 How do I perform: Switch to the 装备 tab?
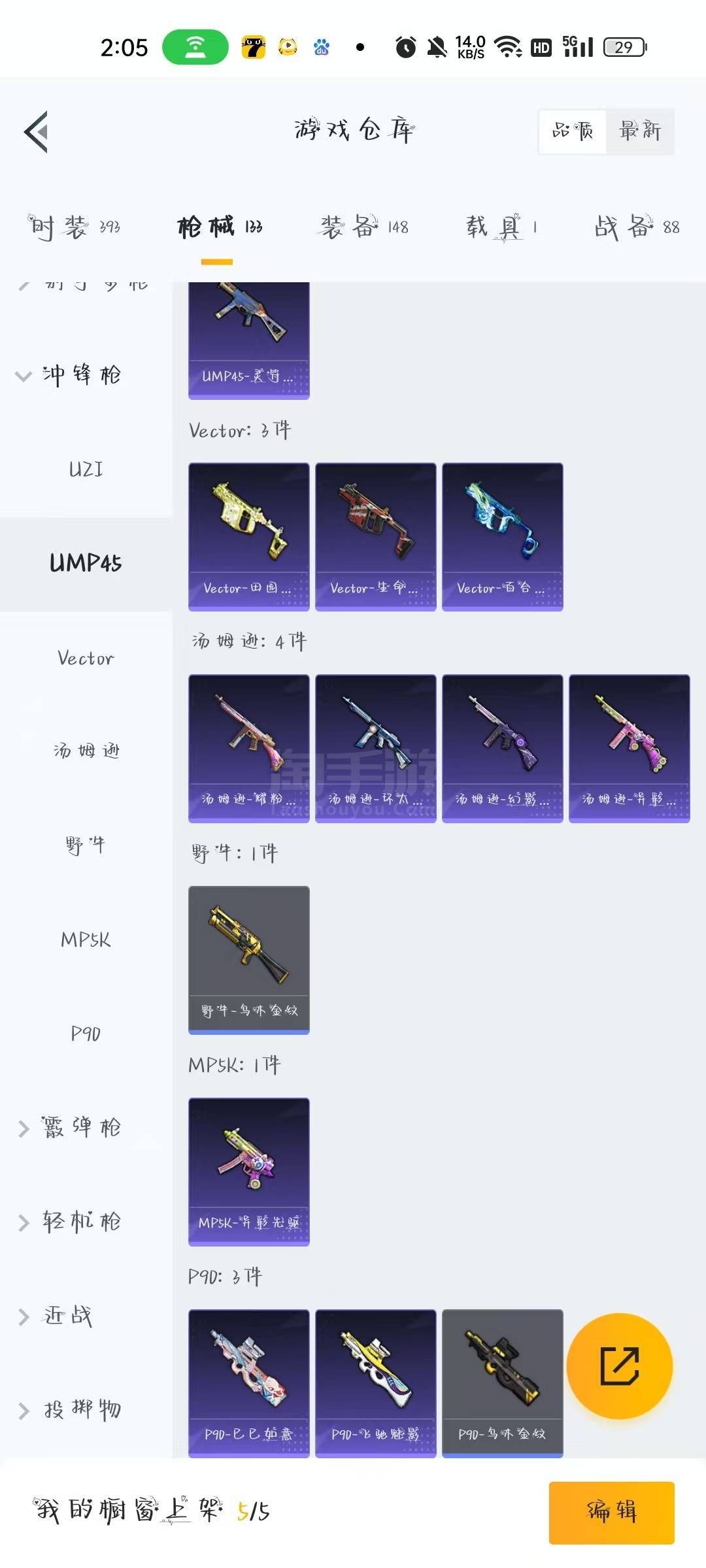tap(364, 227)
